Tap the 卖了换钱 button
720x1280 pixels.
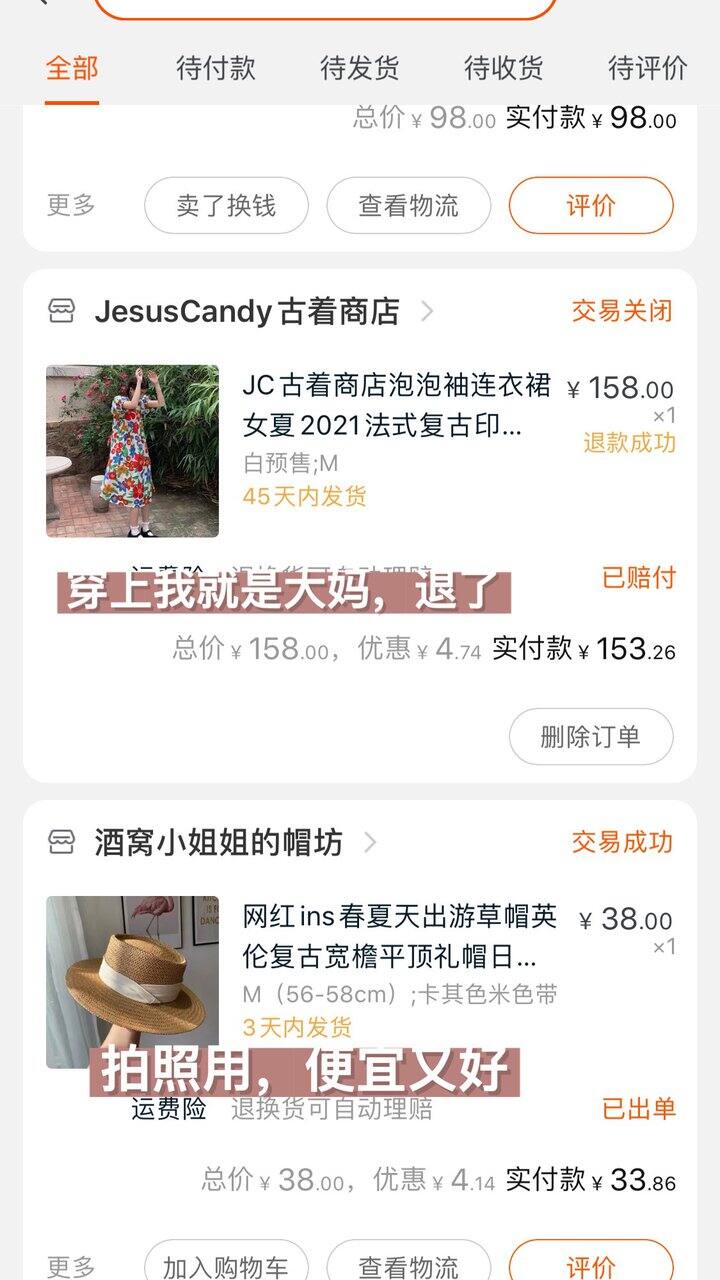[x=226, y=206]
